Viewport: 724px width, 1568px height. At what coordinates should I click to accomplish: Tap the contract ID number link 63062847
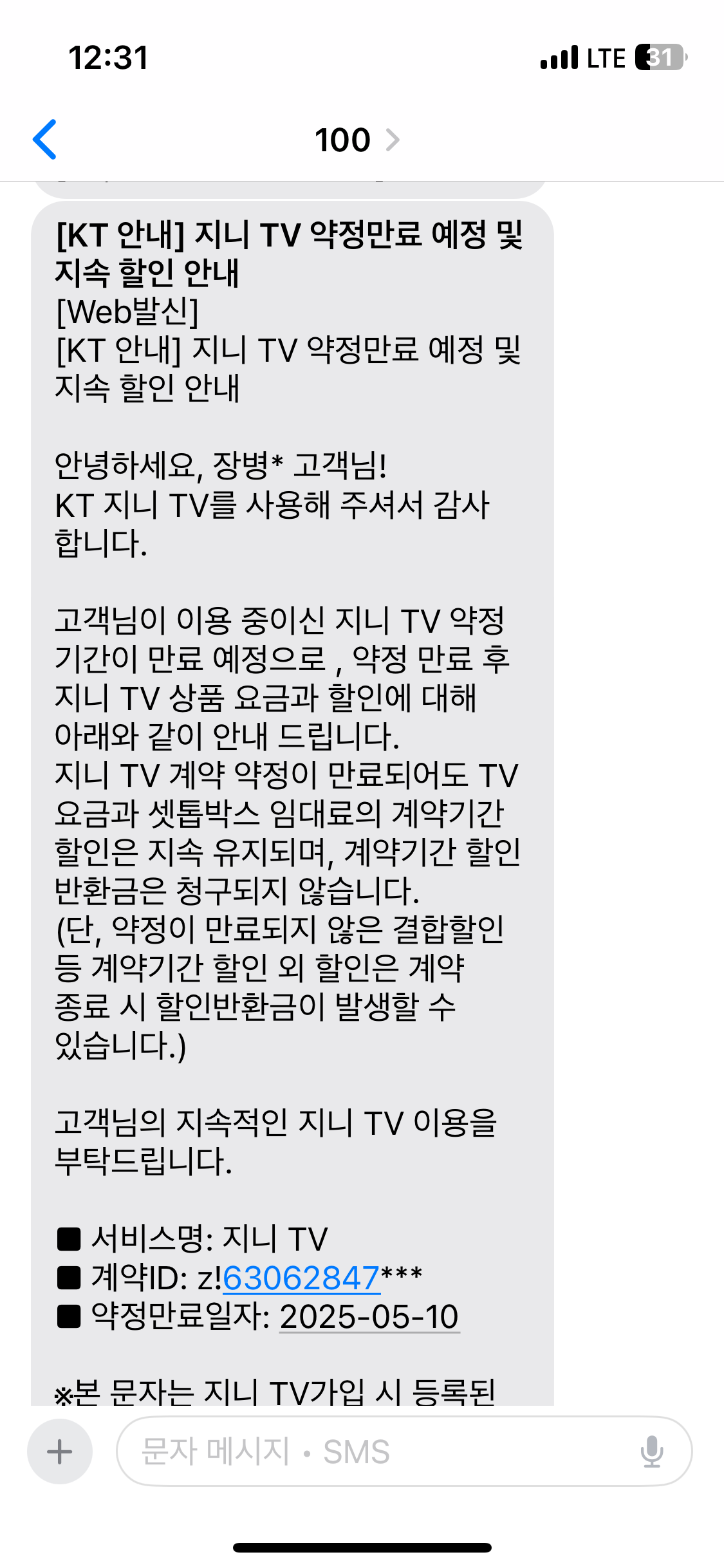click(x=301, y=1278)
